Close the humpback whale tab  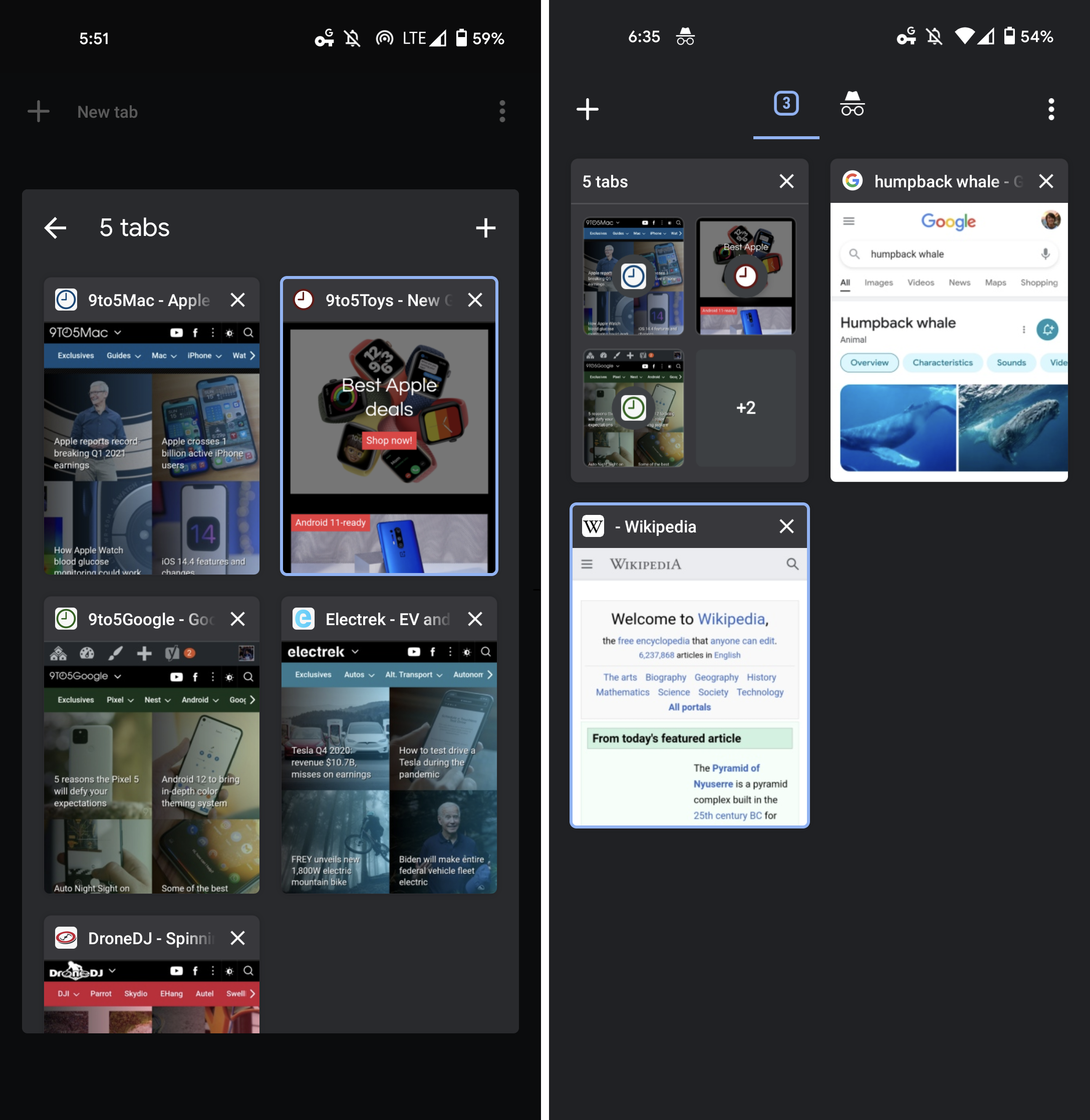1046,181
